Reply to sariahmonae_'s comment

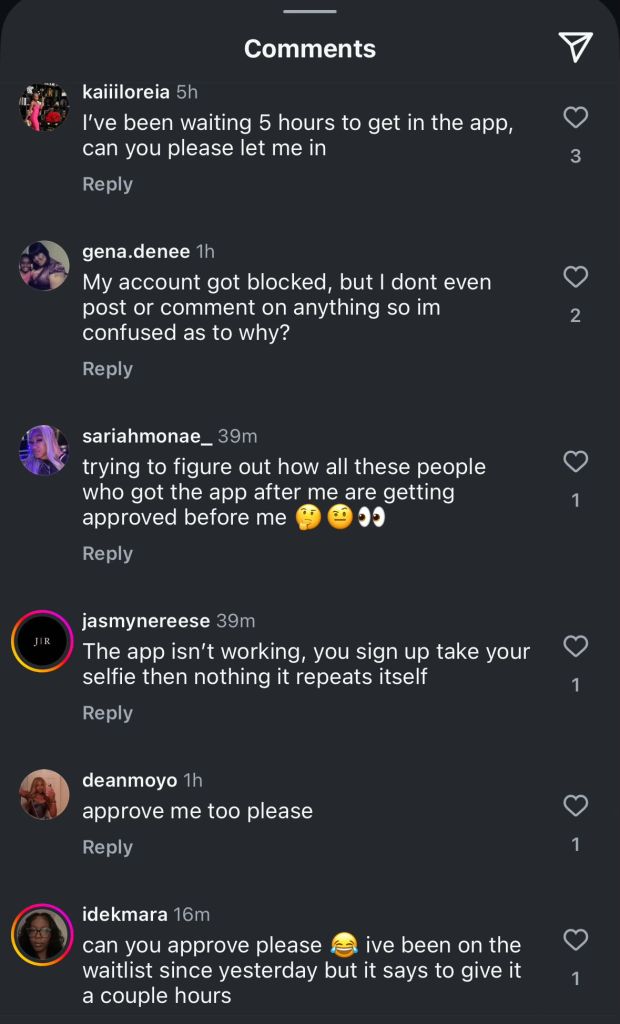pyautogui.click(x=107, y=554)
